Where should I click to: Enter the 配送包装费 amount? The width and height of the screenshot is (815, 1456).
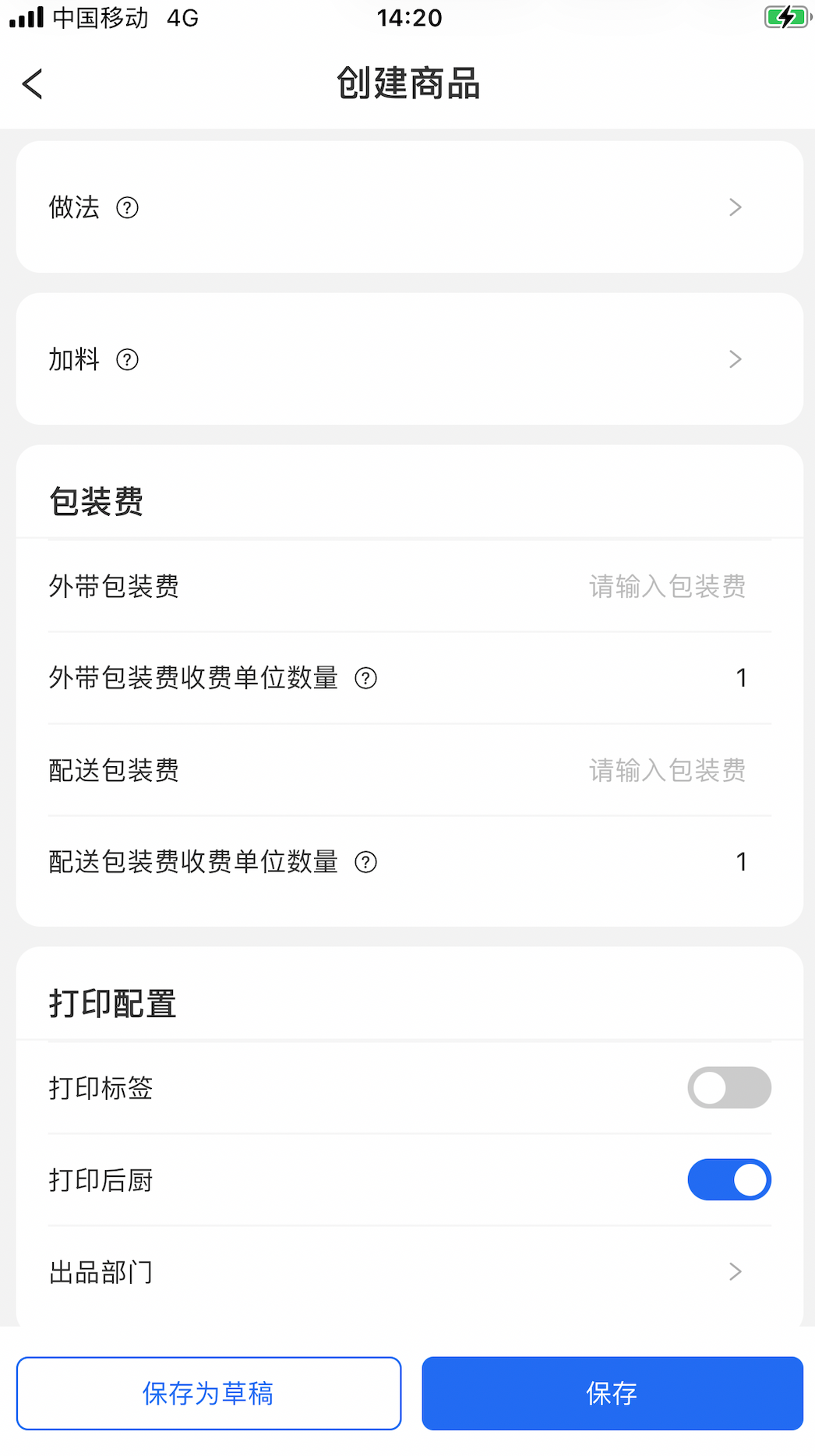tap(666, 770)
